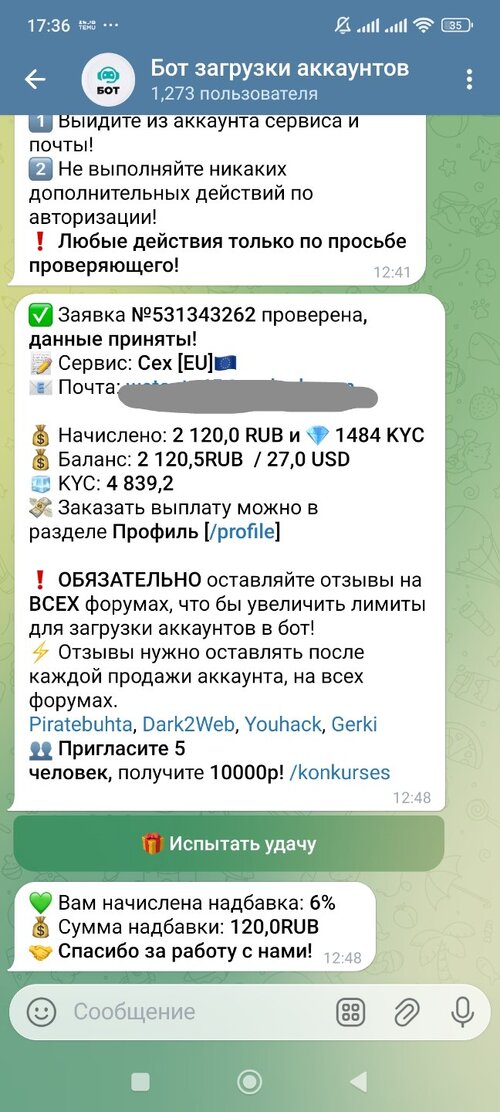Open the emoji picker
The height and width of the screenshot is (1112, 500).
click(41, 1011)
